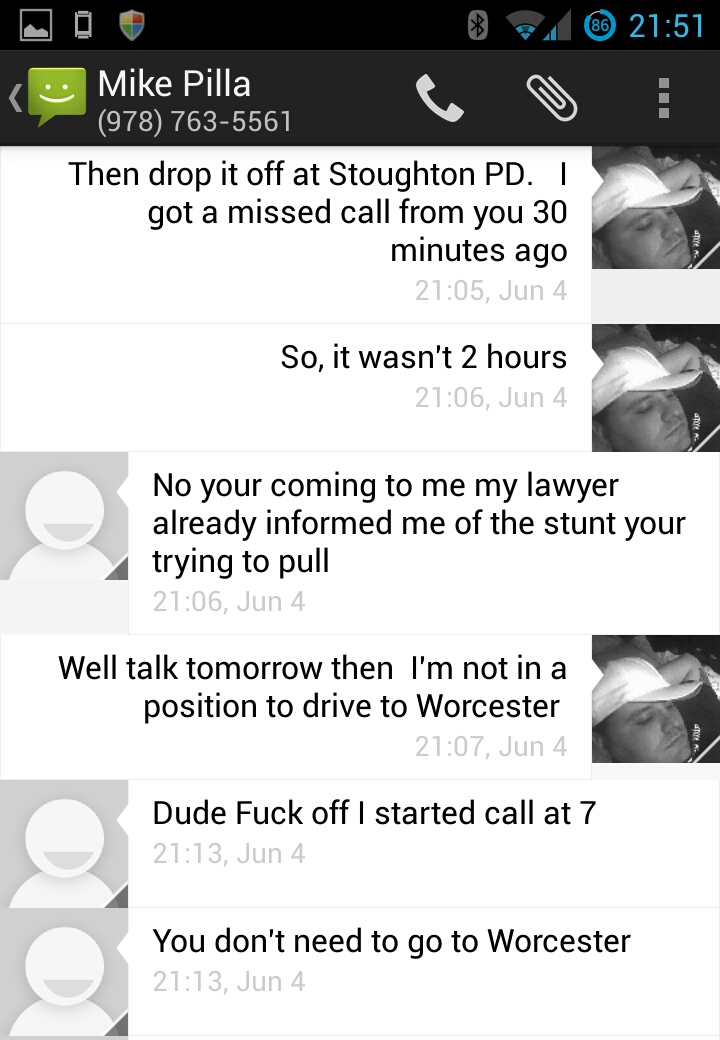Open the overflow menu

coord(663,98)
